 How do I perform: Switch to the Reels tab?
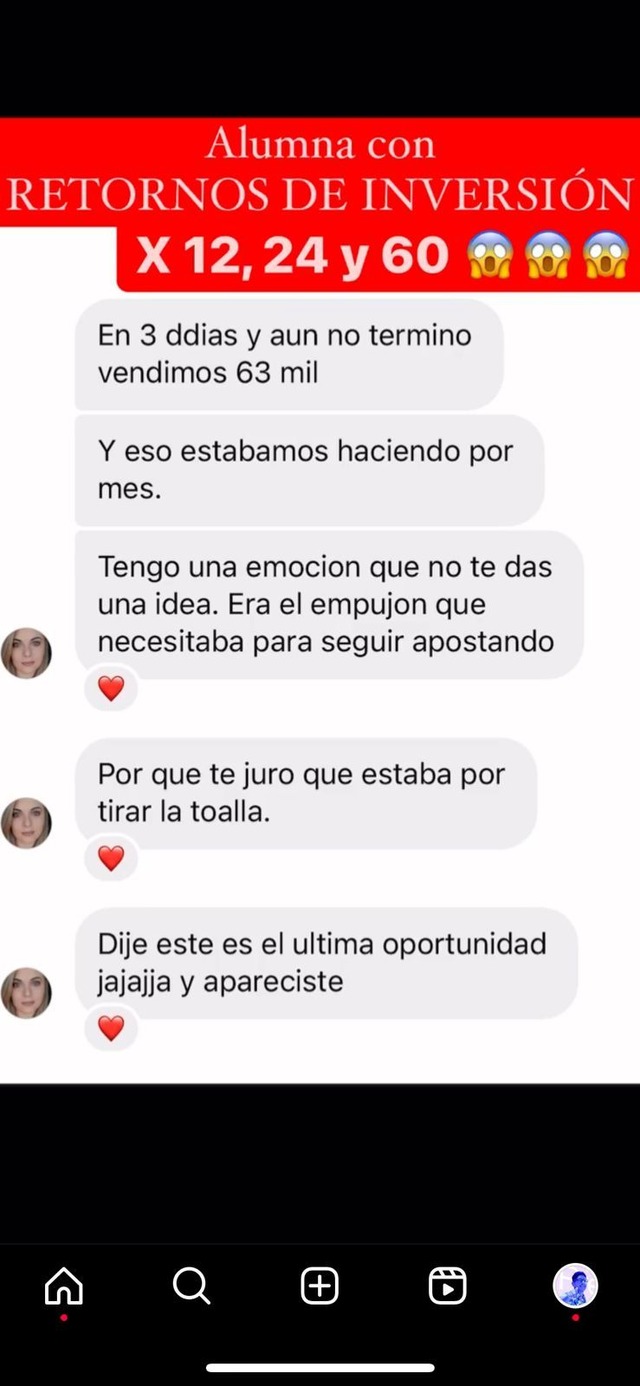click(x=447, y=1286)
